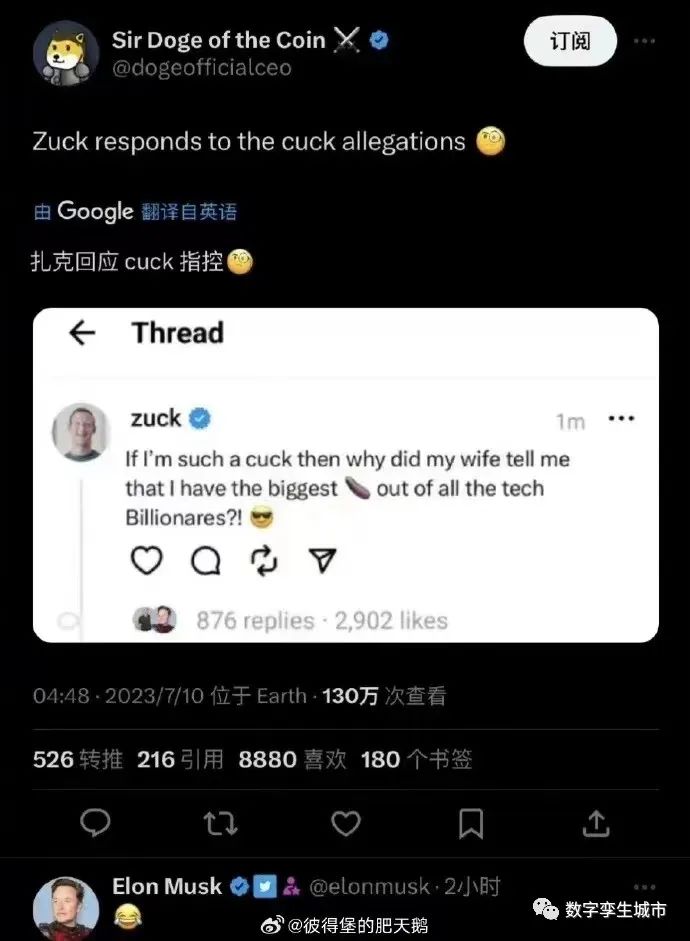Open the overflow menu beside 订阅

(x=645, y=41)
